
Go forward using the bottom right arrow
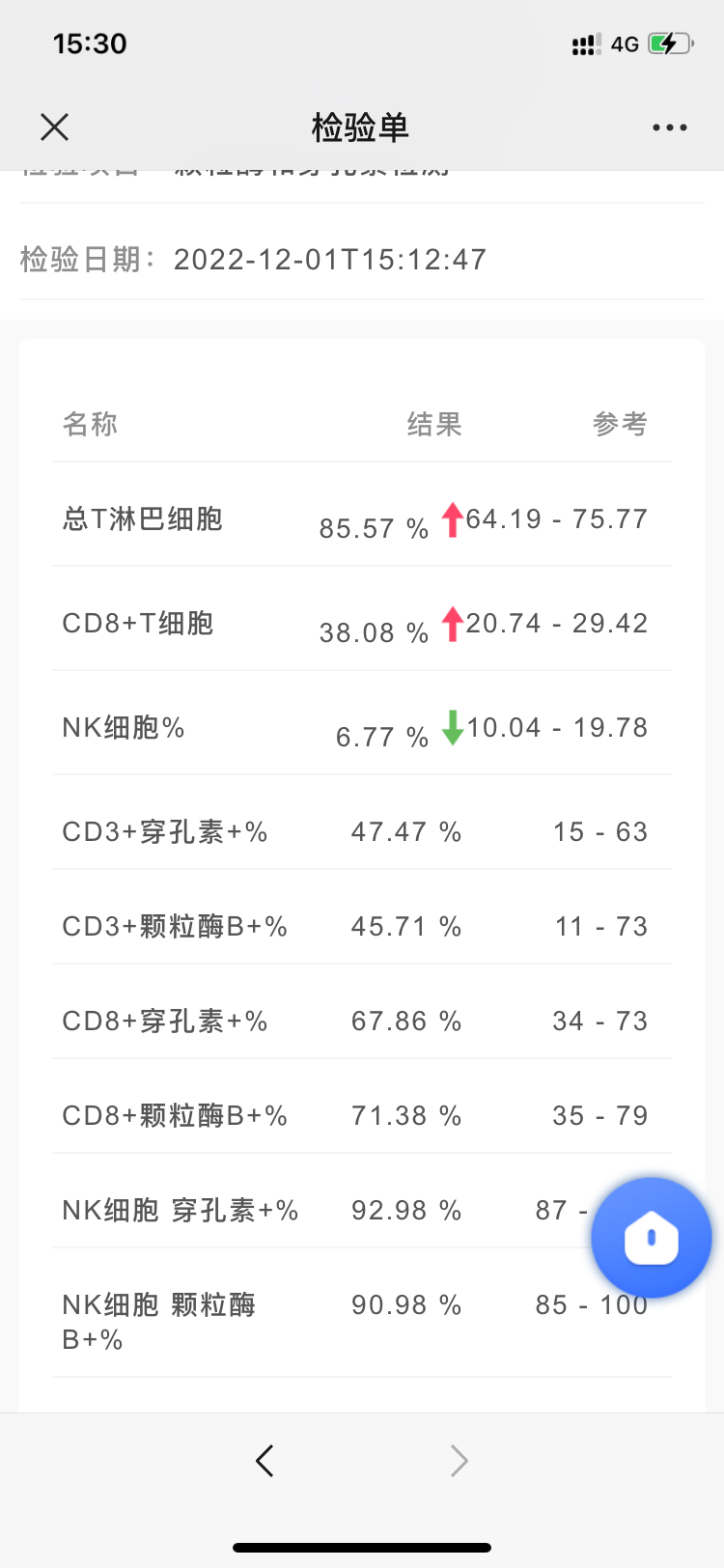point(459,1461)
